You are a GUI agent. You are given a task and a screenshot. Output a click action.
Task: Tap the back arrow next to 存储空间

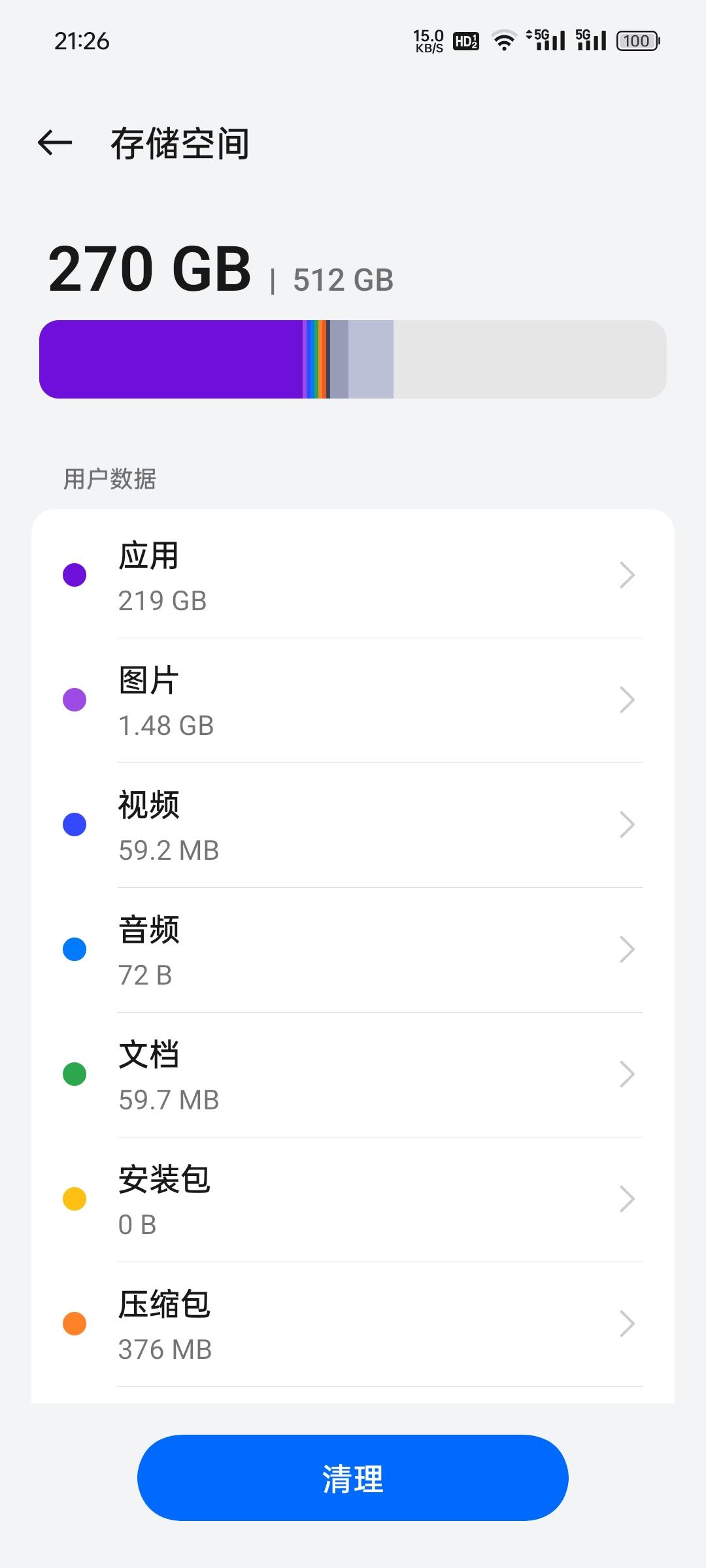pos(55,142)
